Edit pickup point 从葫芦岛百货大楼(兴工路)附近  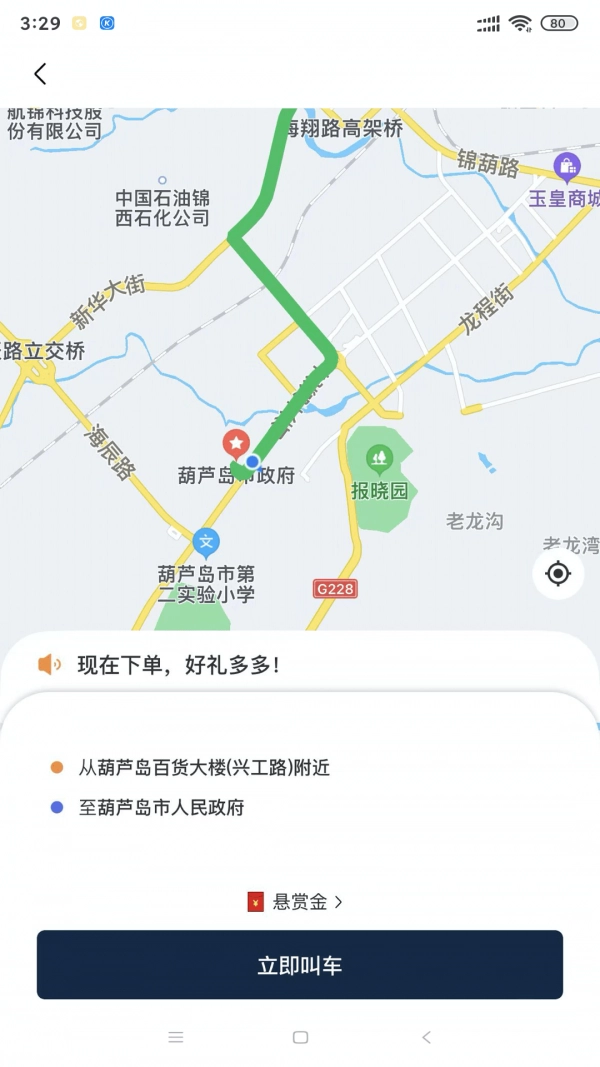tap(204, 768)
